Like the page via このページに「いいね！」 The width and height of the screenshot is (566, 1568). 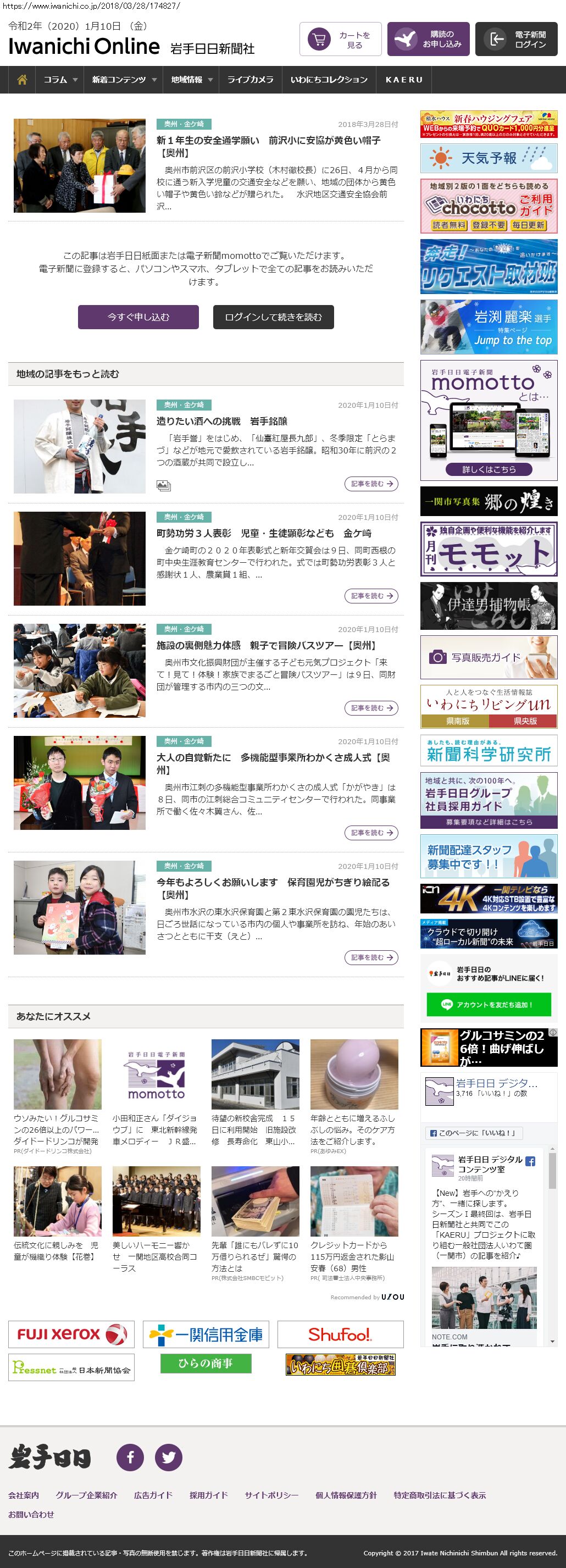474,1133
